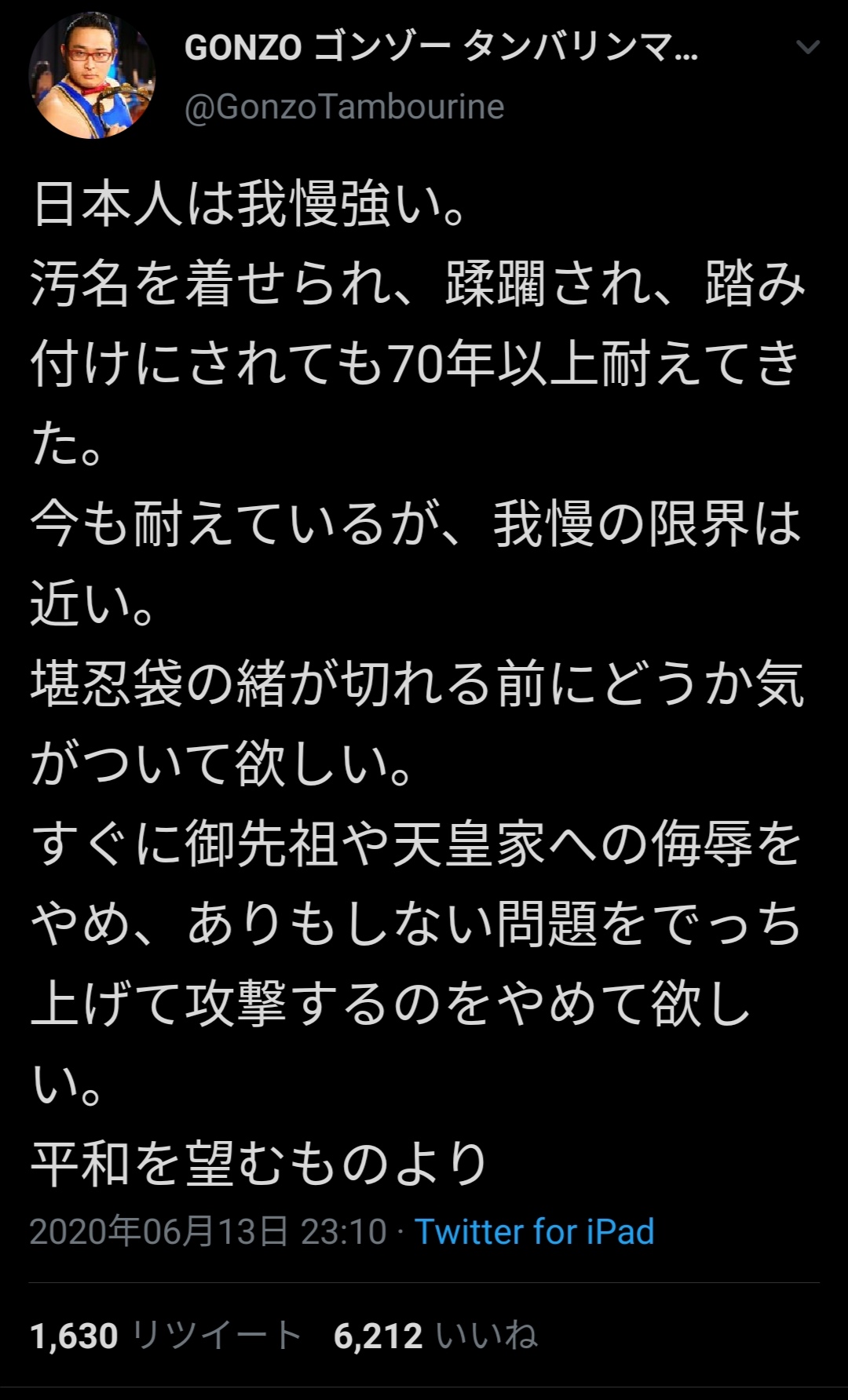The height and width of the screenshot is (1400, 848).
Task: View the 6,212 likes list
Action: pos(435,1335)
